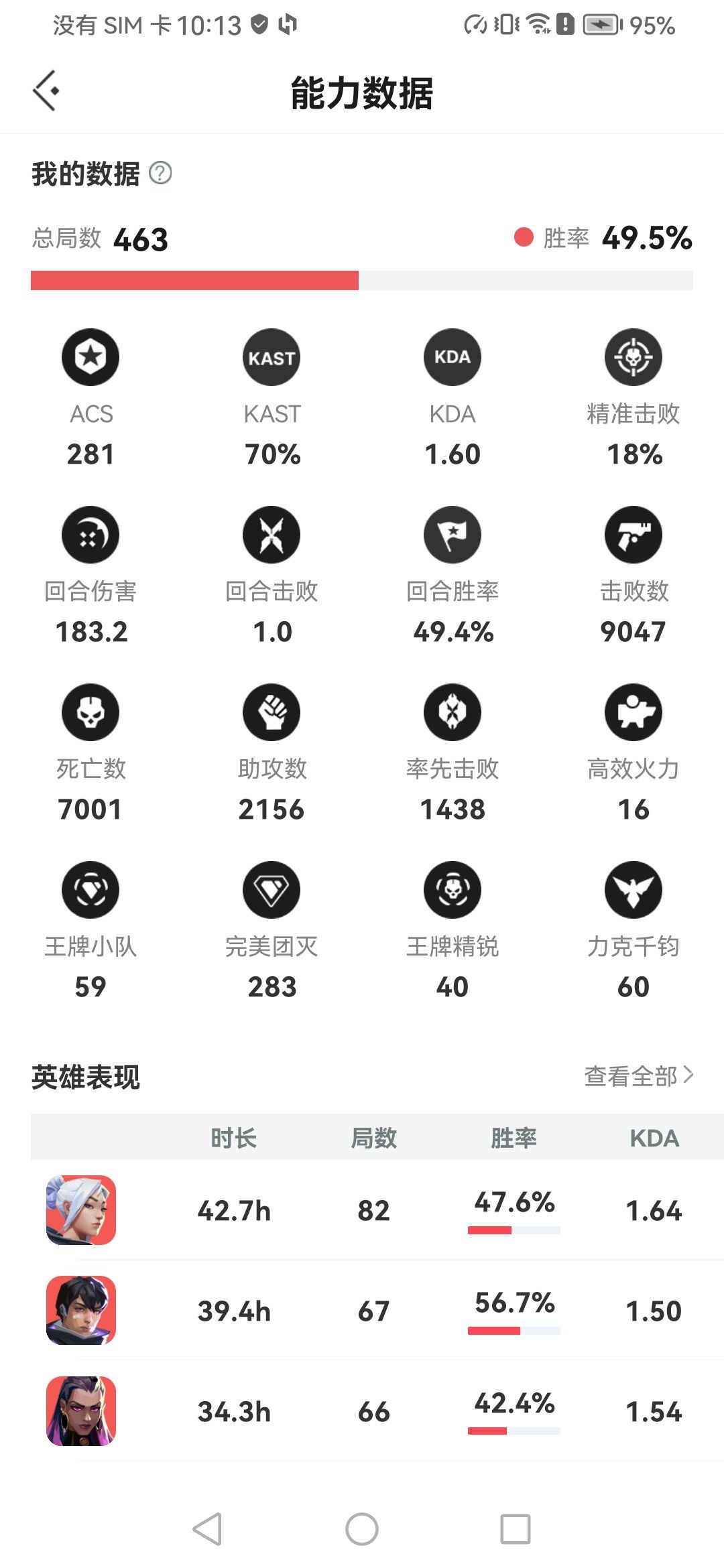Select the 回合伤害 damage icon
The height and width of the screenshot is (1568, 724).
click(90, 534)
